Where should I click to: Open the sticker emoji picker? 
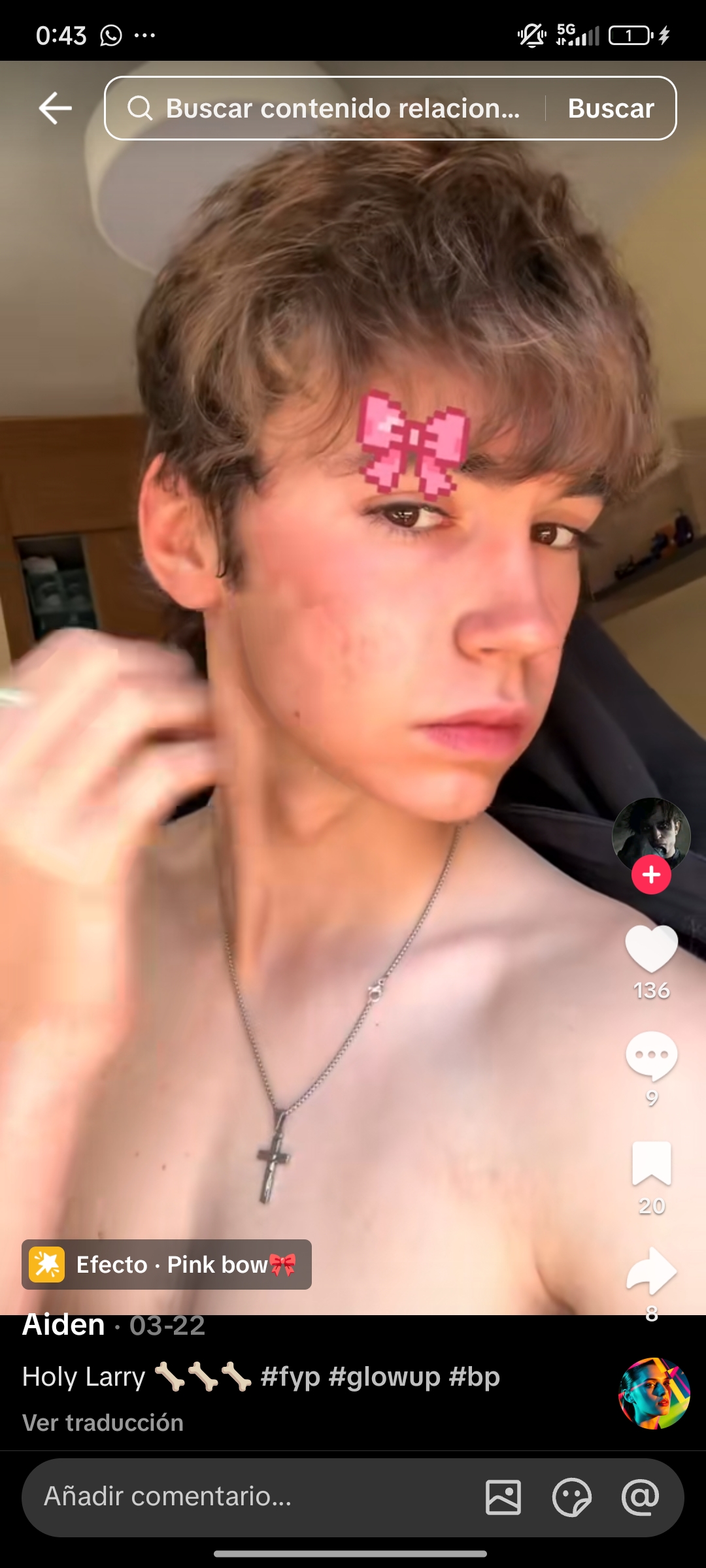point(571,1497)
